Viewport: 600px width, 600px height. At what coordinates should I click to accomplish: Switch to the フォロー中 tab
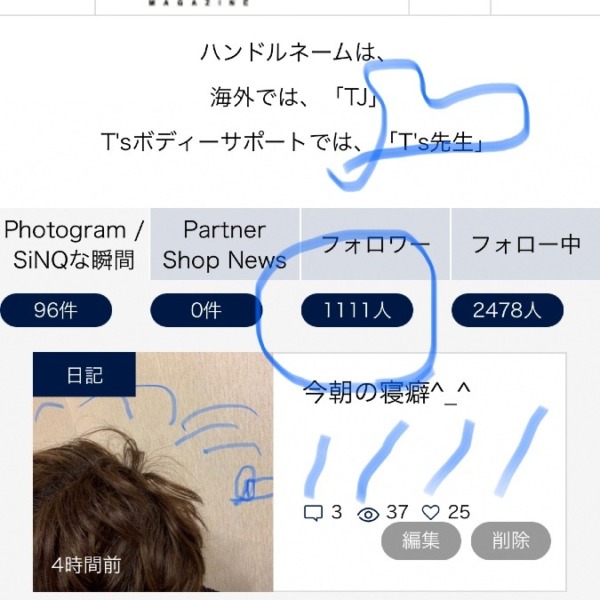(525, 244)
